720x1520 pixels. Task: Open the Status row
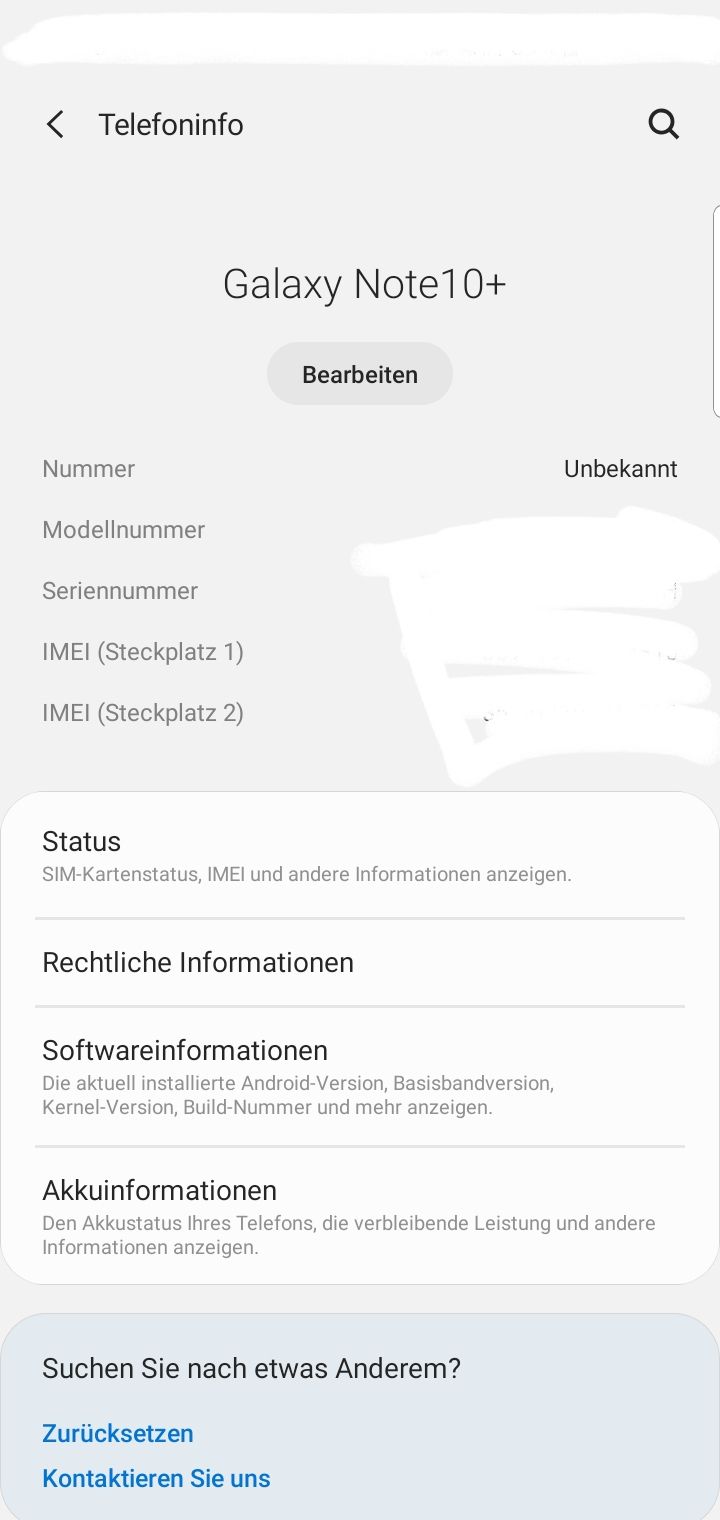(360, 856)
